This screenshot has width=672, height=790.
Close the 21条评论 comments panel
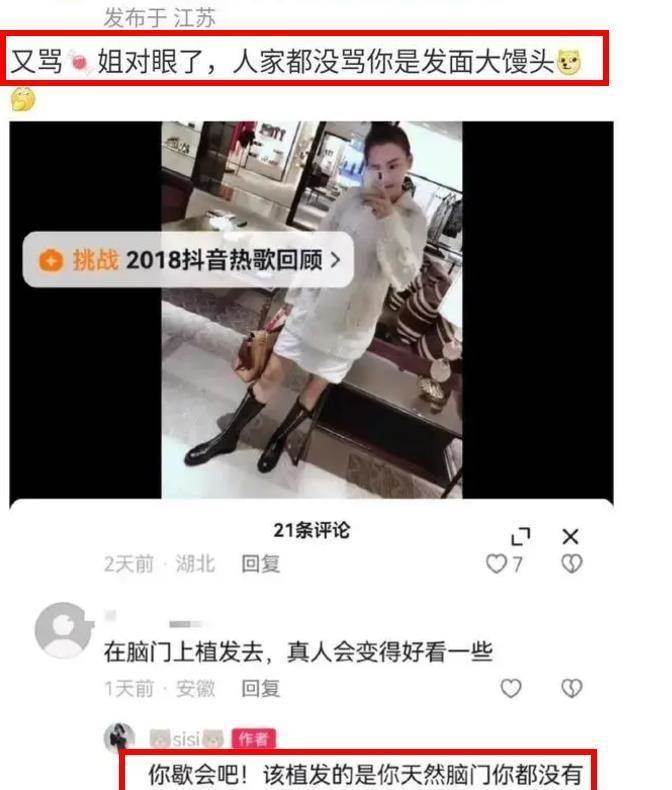click(x=570, y=537)
